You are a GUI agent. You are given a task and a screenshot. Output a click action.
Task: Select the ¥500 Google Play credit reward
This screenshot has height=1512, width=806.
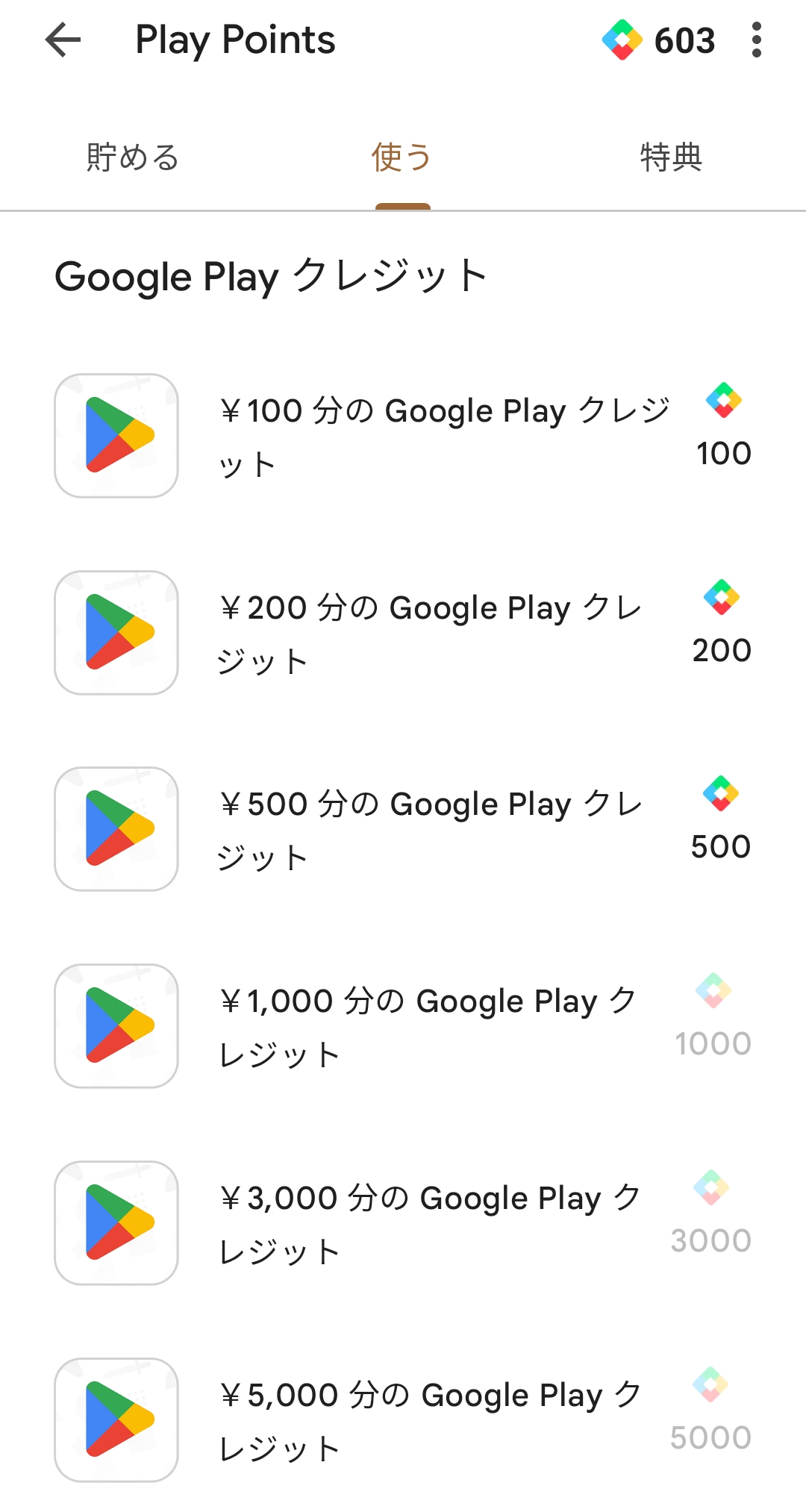(403, 829)
